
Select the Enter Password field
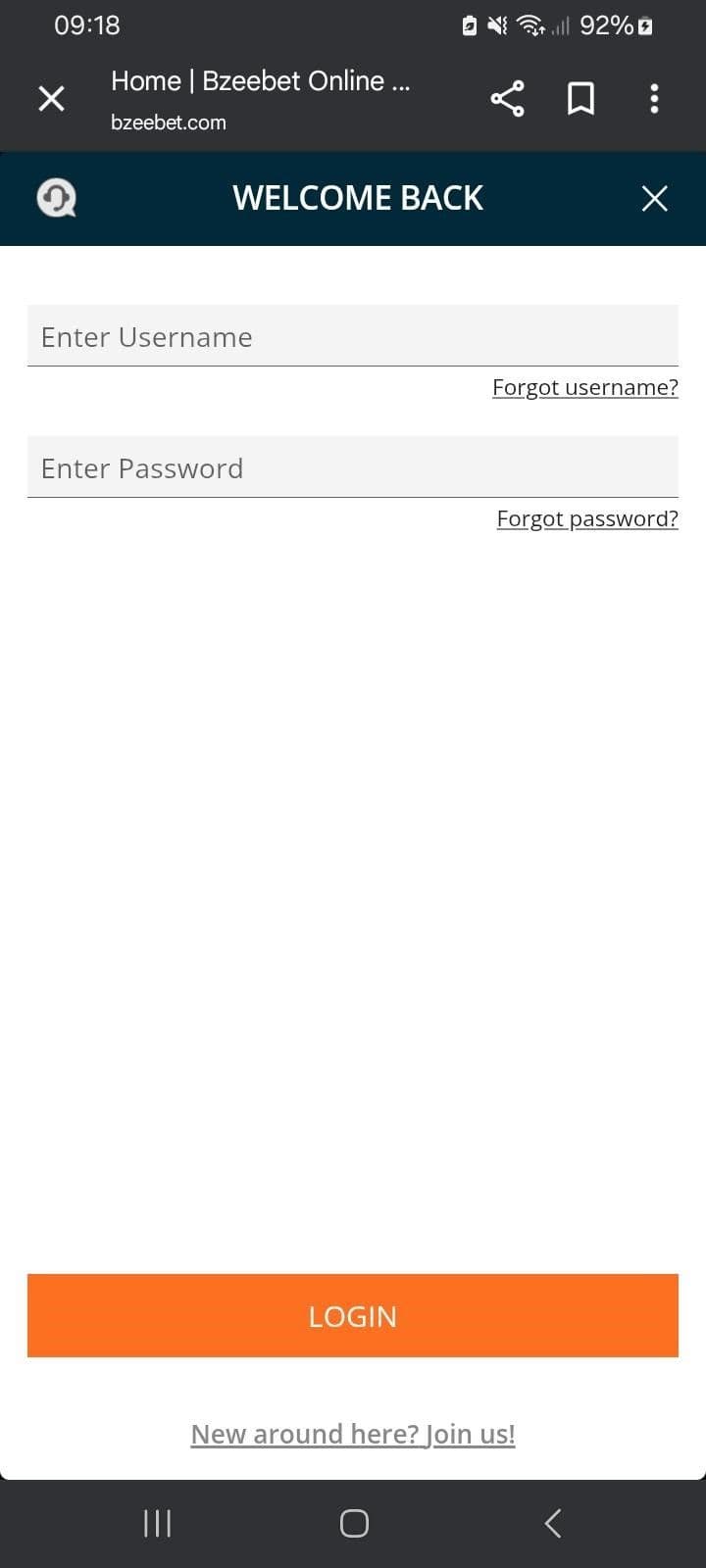click(x=353, y=467)
